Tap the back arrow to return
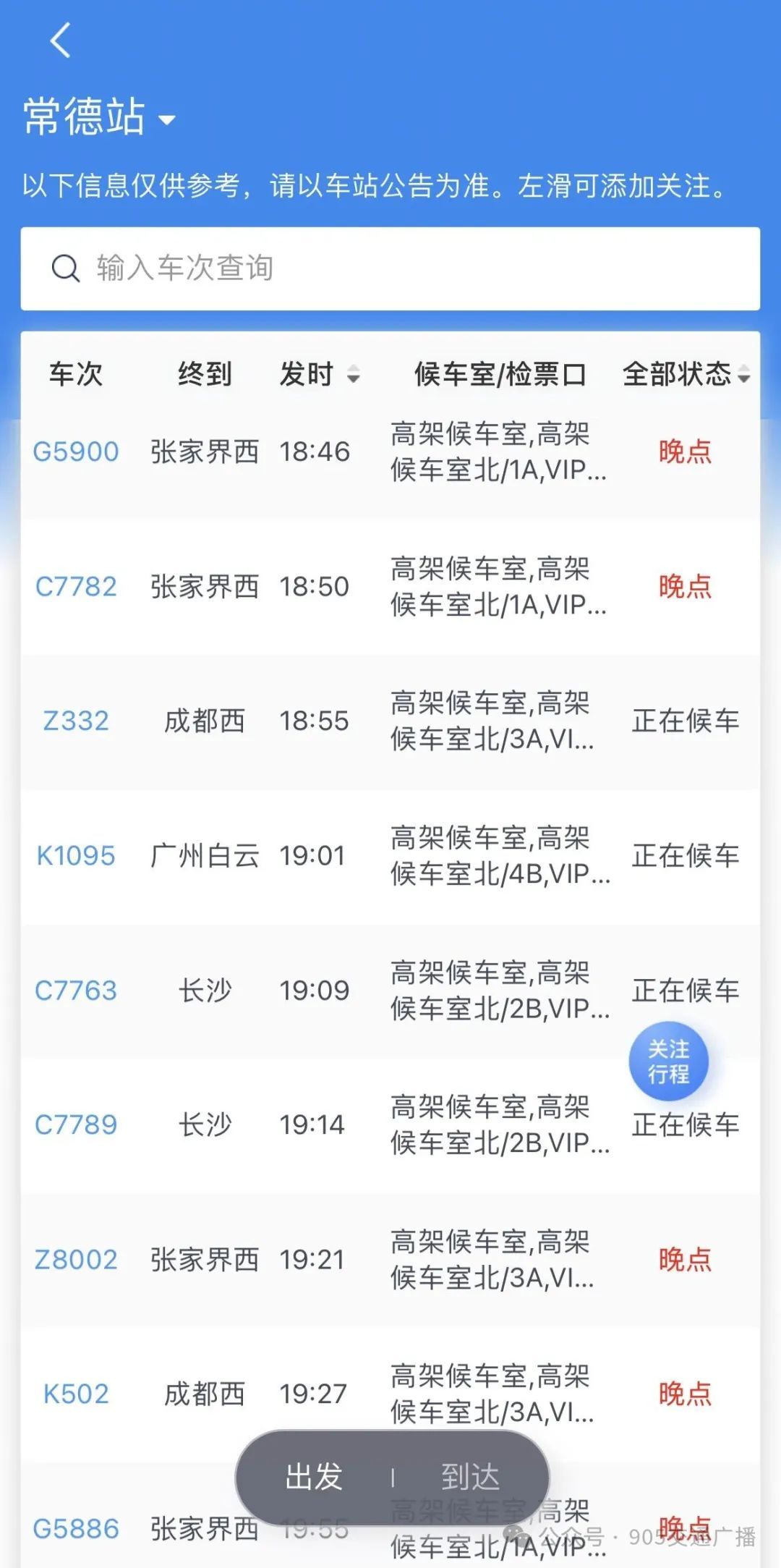The image size is (781, 1568). point(60,41)
